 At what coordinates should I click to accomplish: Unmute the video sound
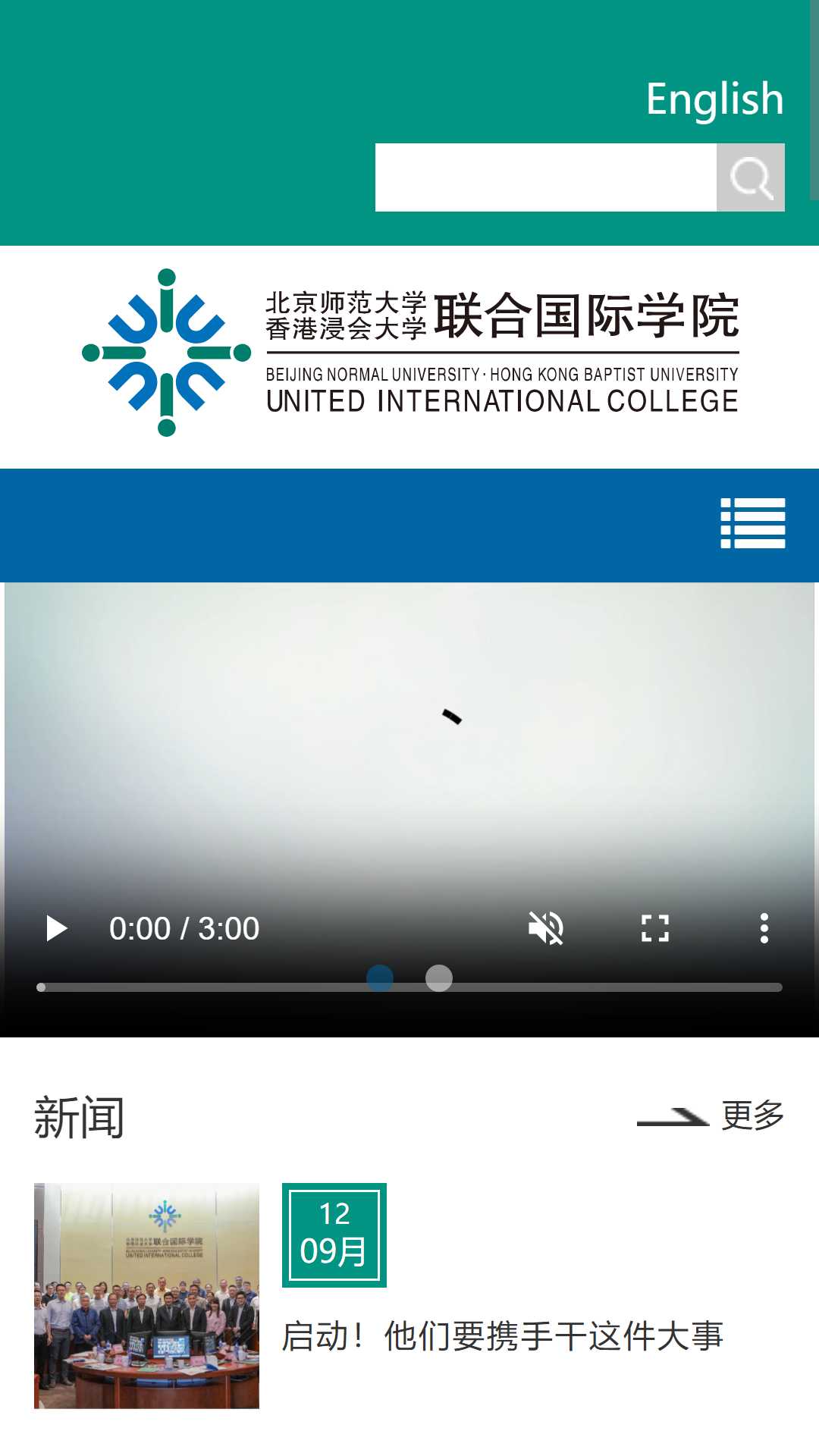point(546,928)
